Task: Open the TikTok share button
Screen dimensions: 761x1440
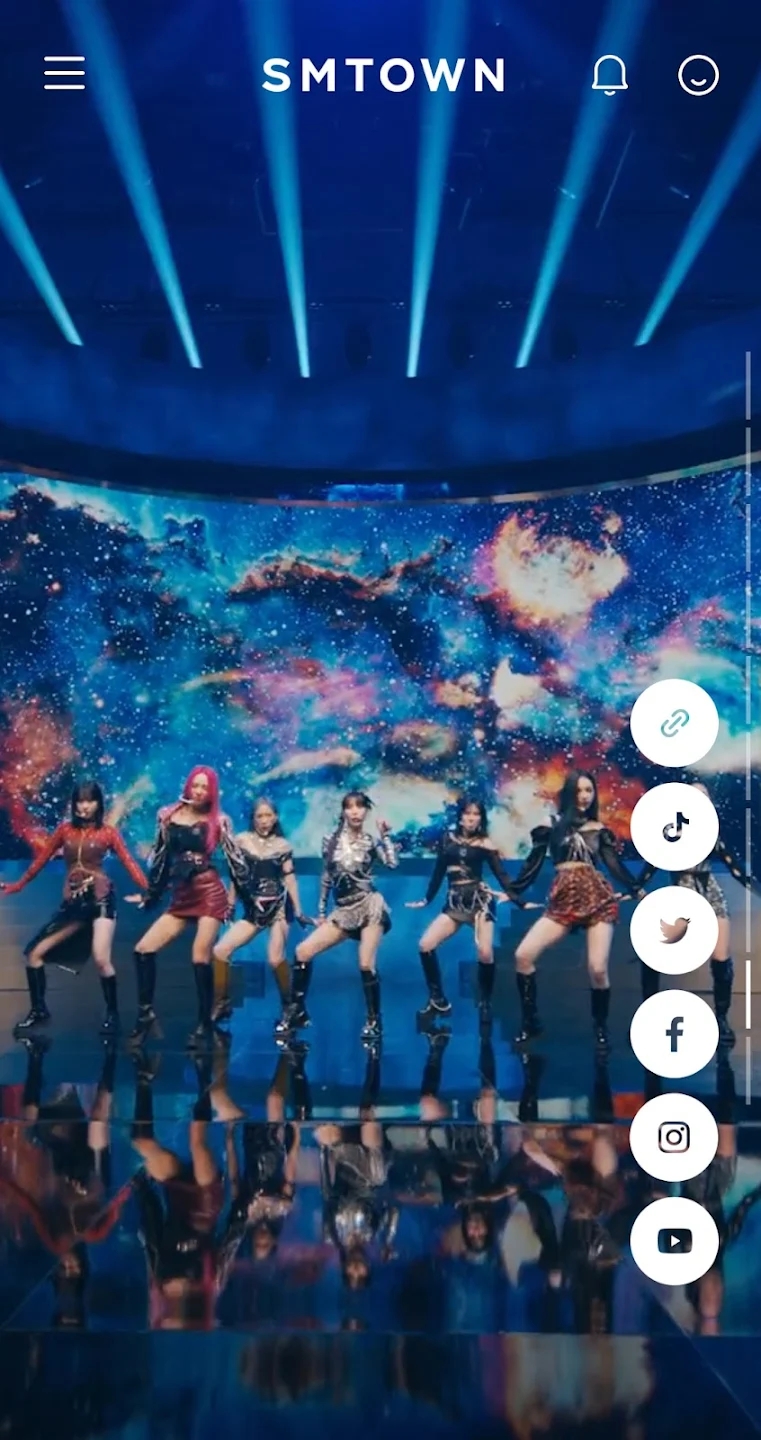Action: click(674, 827)
